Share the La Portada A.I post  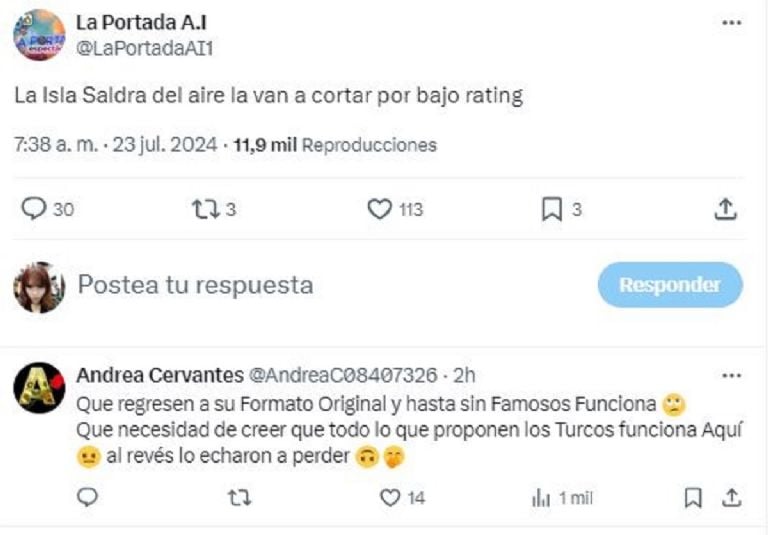(x=727, y=209)
